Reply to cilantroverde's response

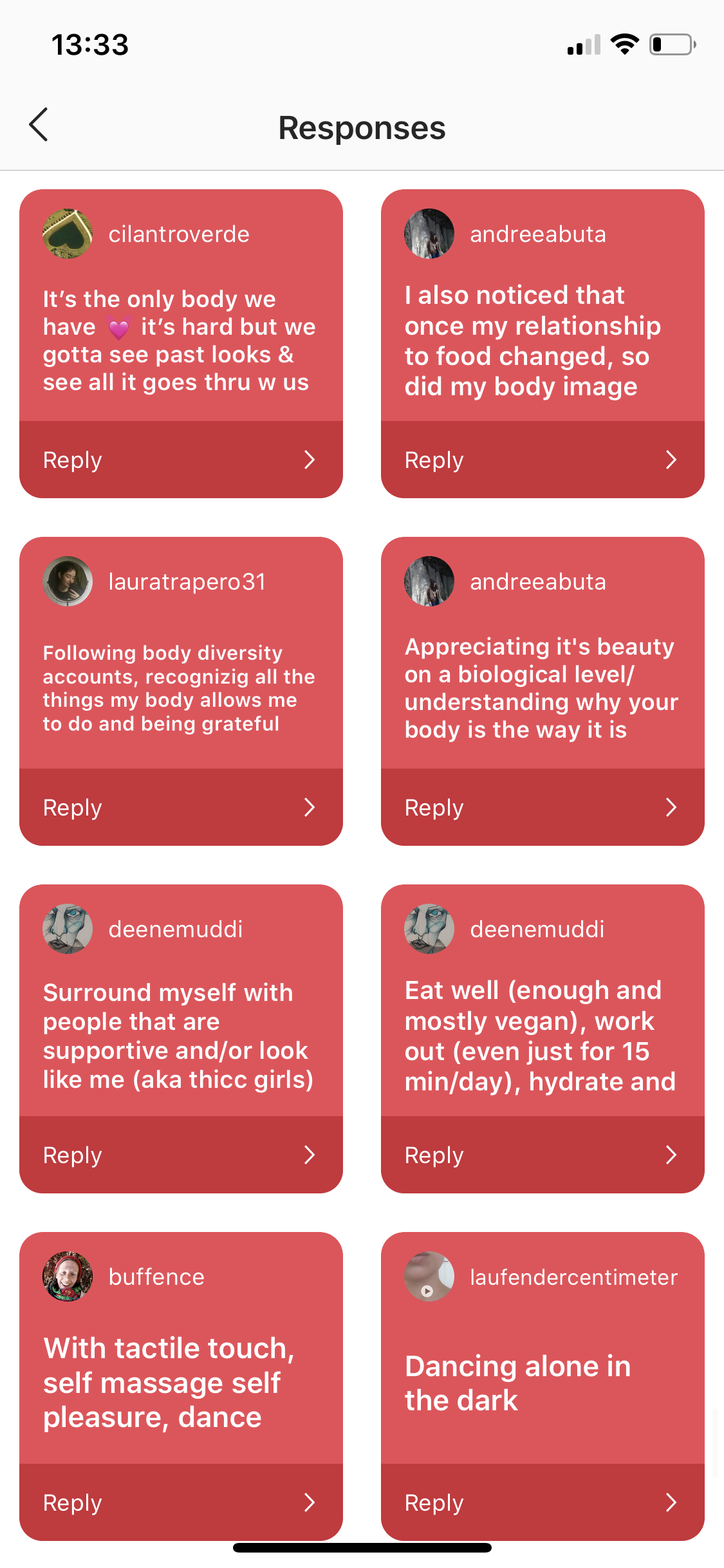tap(180, 460)
